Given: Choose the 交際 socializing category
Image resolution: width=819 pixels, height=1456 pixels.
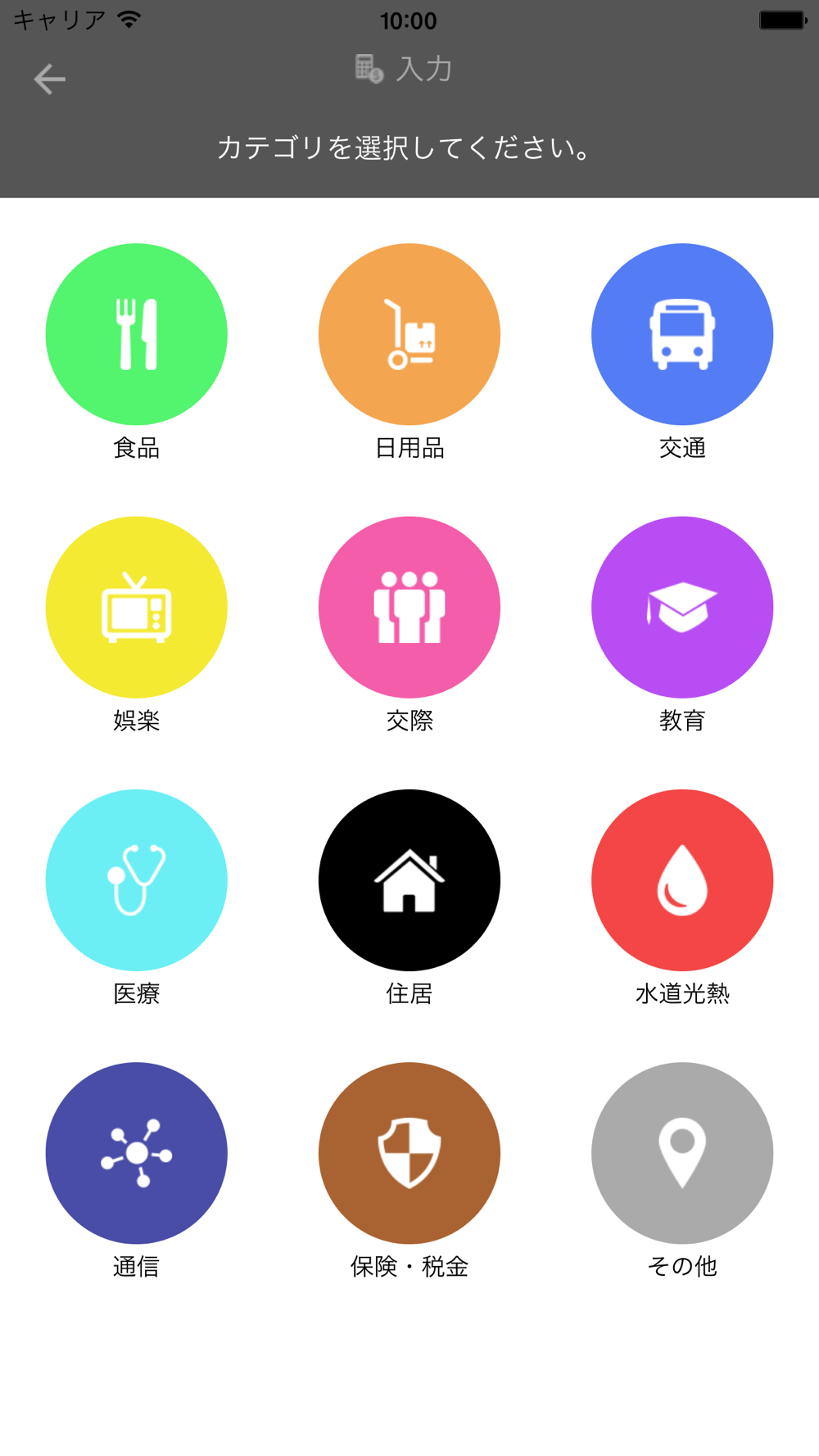Looking at the screenshot, I should [409, 607].
